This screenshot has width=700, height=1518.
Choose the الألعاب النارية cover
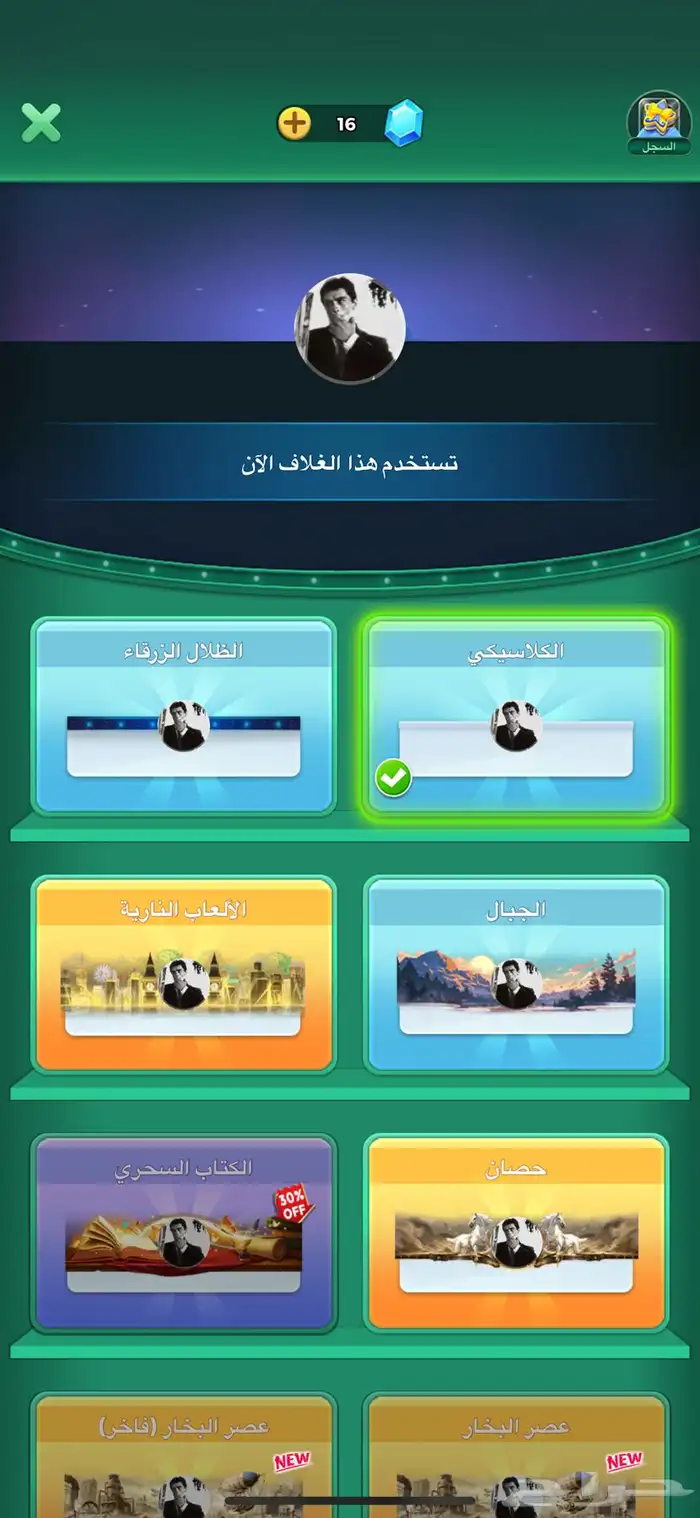184,974
